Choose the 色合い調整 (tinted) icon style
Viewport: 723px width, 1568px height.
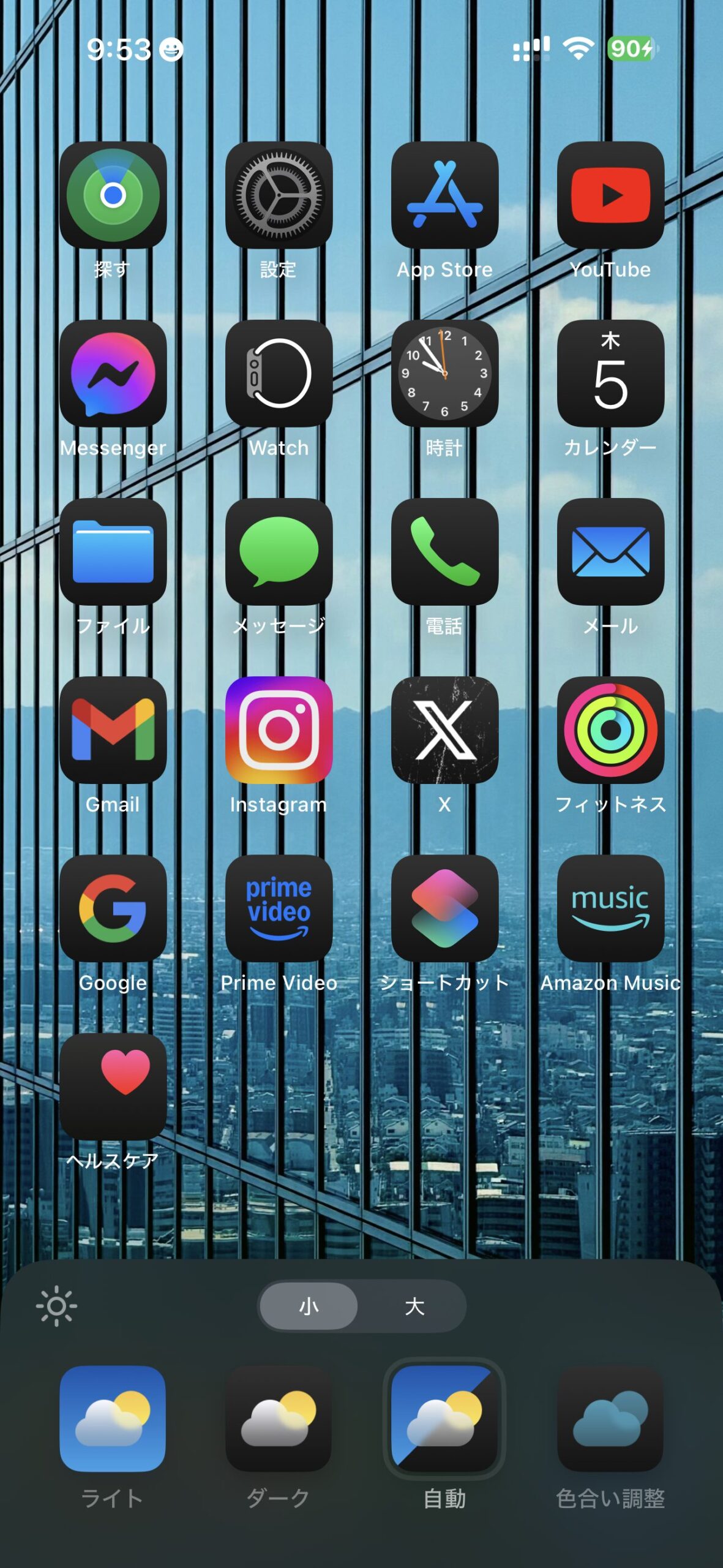click(610, 1419)
